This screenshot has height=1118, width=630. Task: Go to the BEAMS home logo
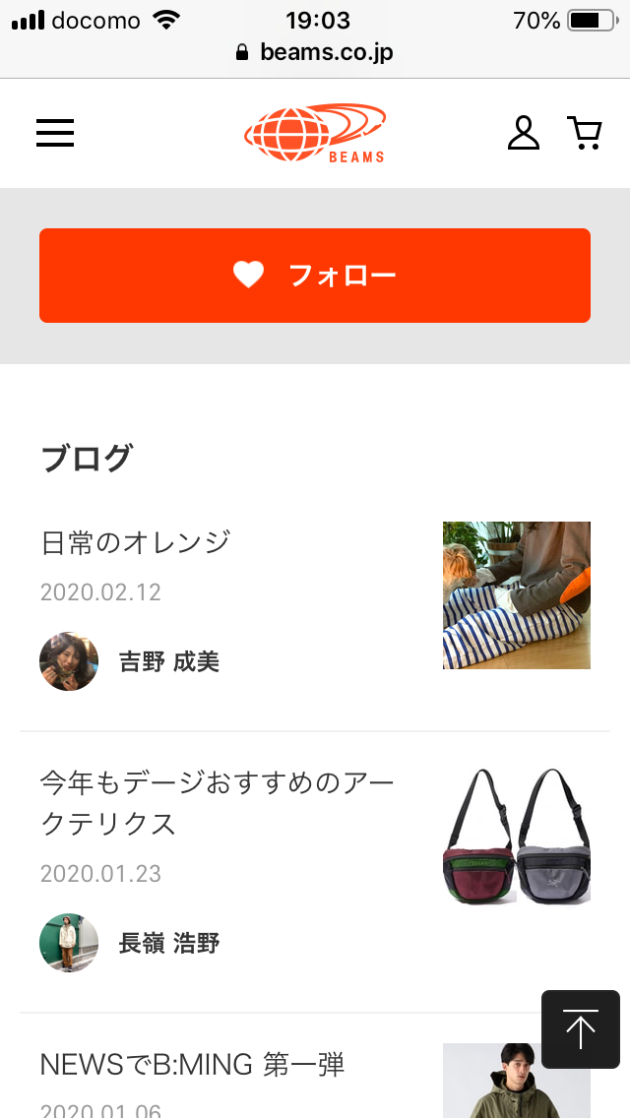315,133
